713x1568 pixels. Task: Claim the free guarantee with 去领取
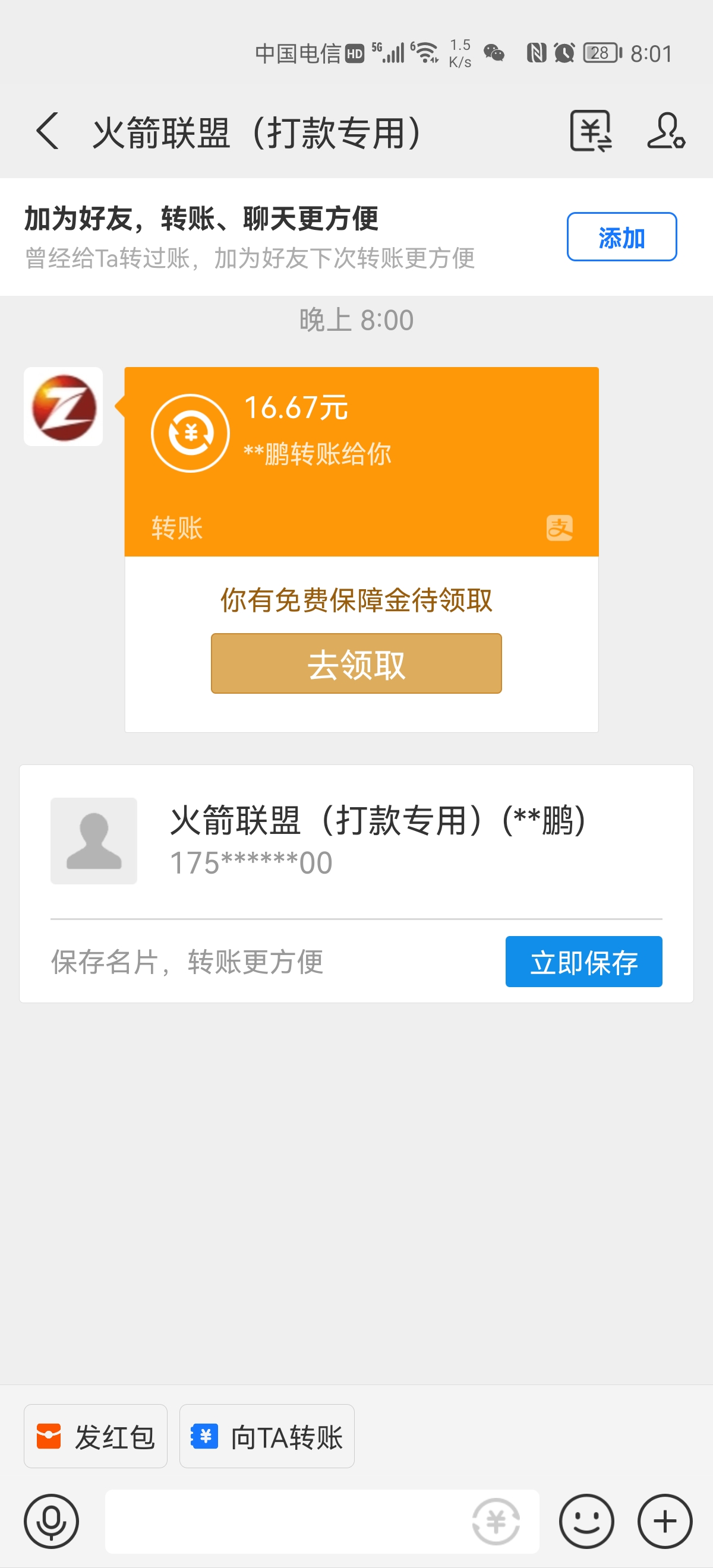click(356, 663)
